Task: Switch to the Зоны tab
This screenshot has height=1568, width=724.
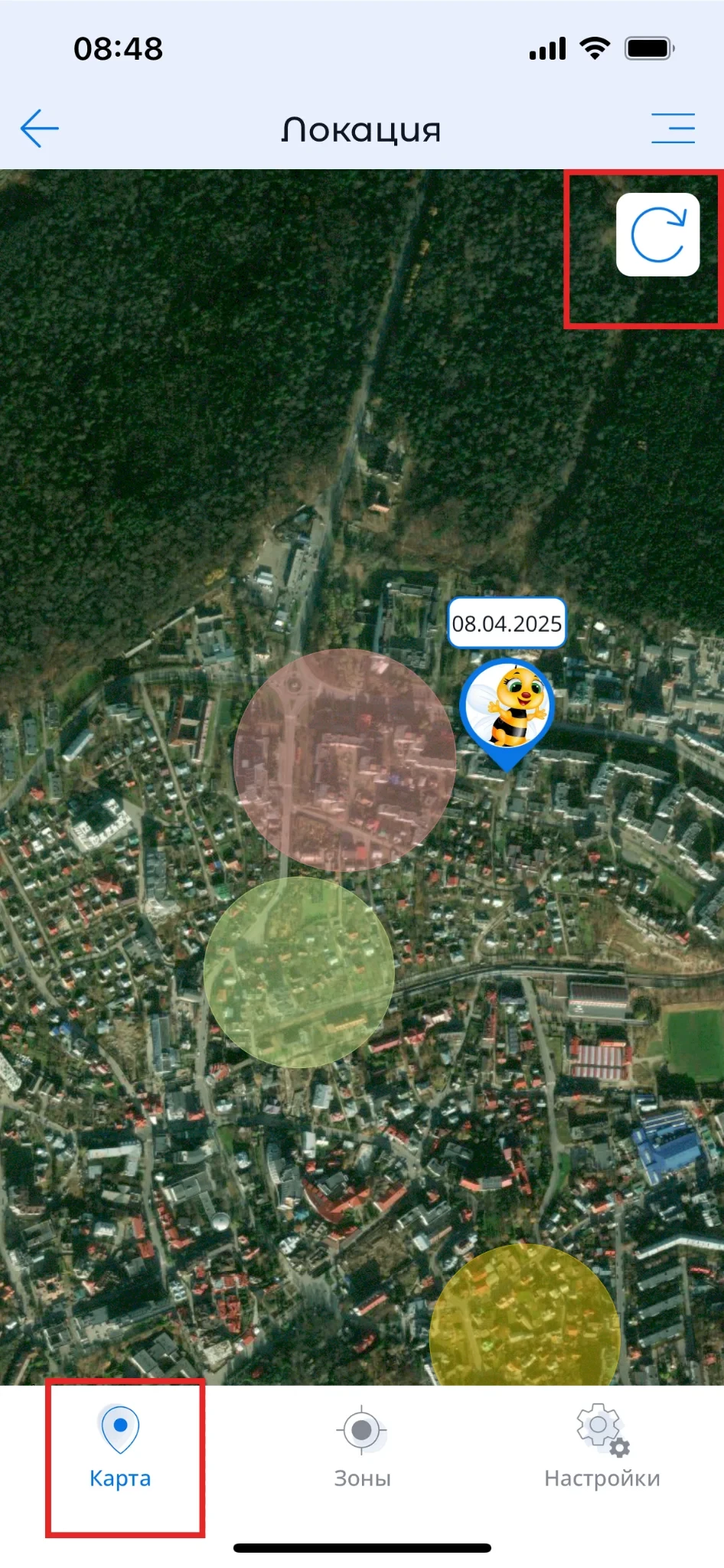Action: 362,1445
